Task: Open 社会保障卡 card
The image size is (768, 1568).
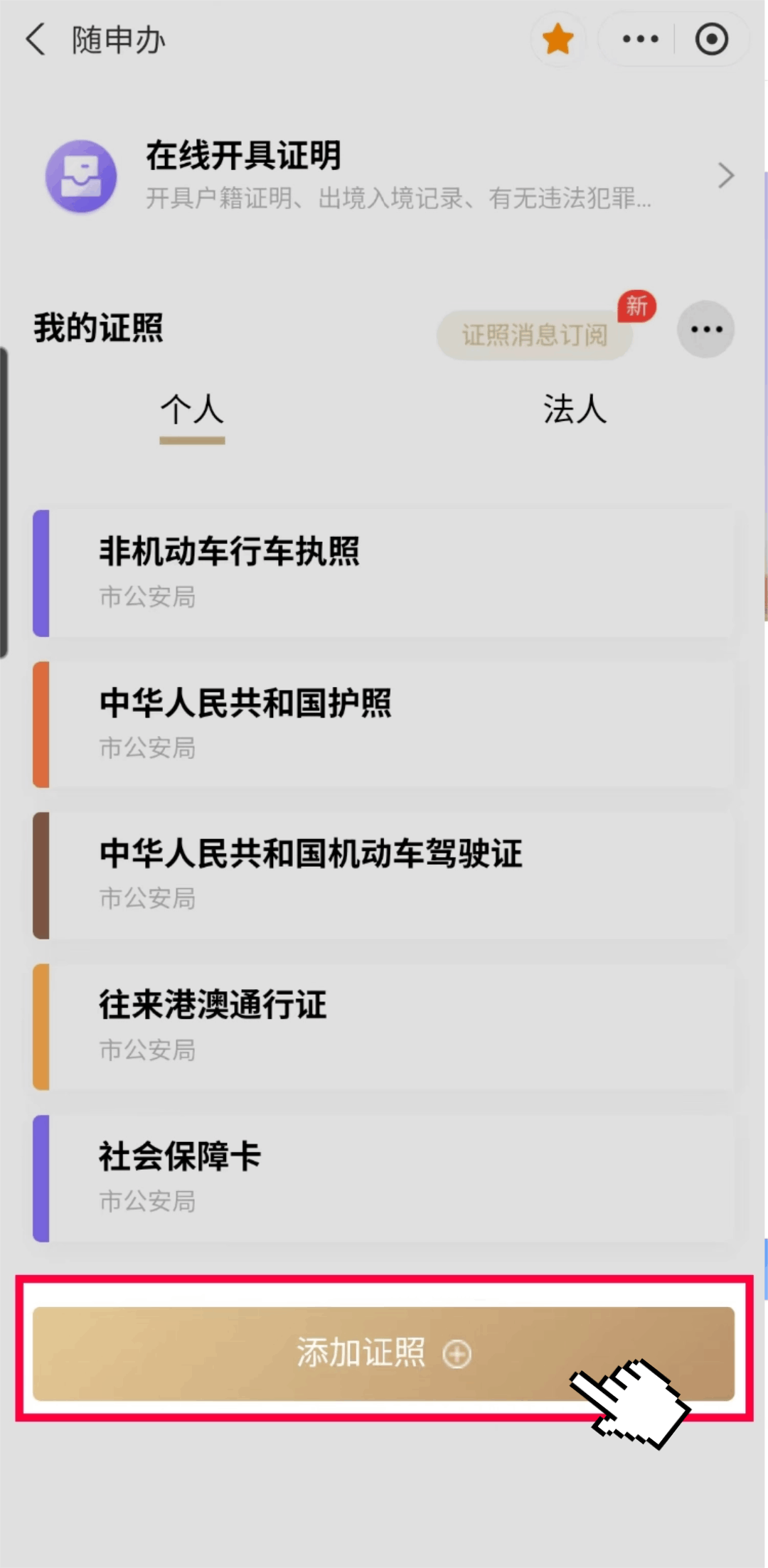Action: coord(384,1178)
